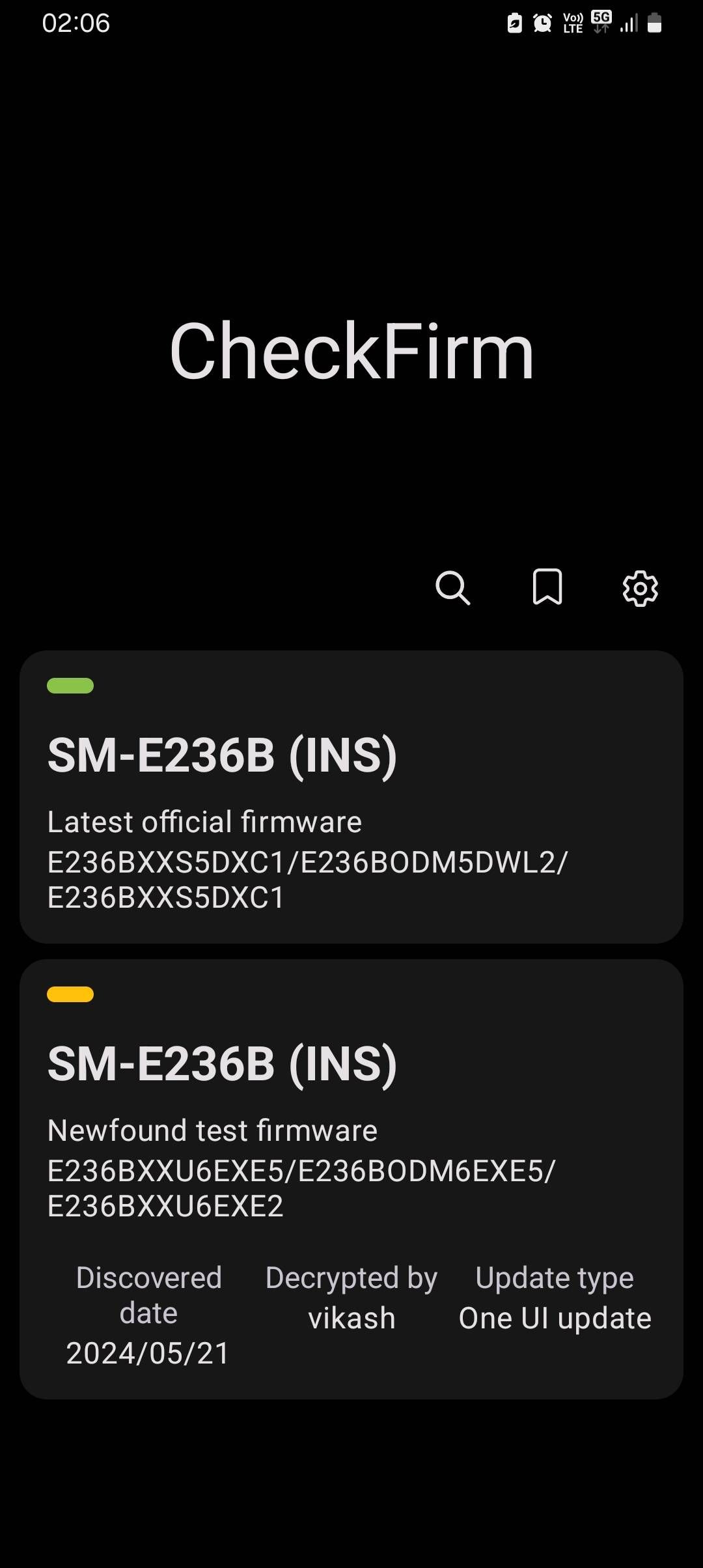Open CheckFirm settings via the gear icon
Viewport: 703px width, 1568px height.
641,588
